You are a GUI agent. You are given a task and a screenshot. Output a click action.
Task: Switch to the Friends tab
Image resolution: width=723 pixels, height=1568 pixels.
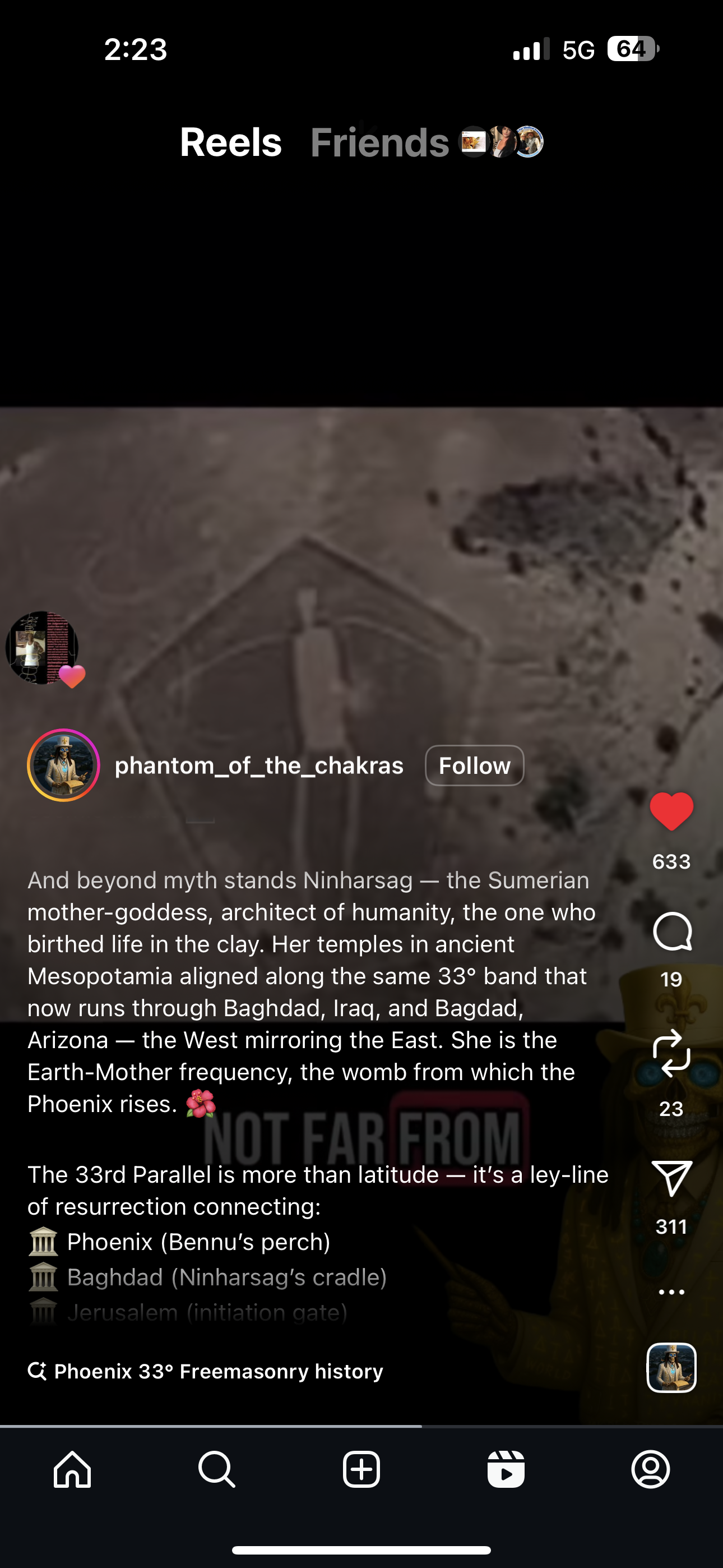(x=380, y=142)
